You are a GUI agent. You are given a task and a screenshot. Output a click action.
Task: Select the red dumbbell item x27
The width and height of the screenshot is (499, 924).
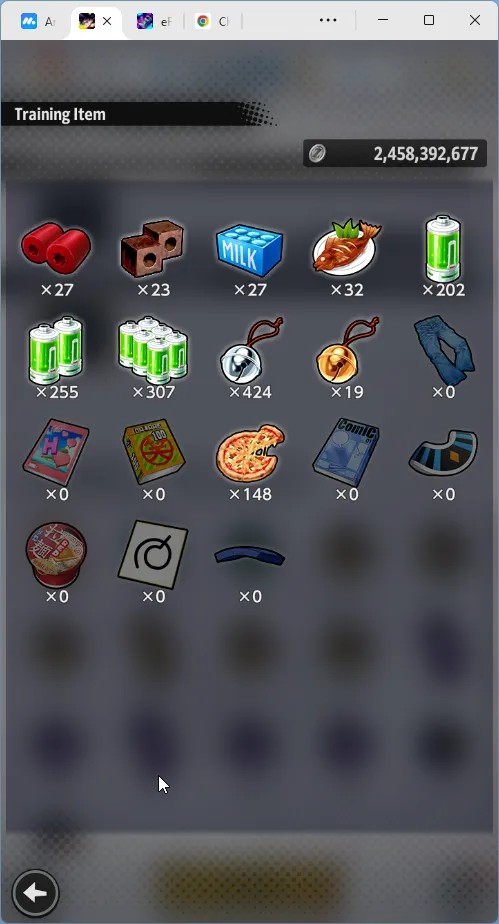56,249
